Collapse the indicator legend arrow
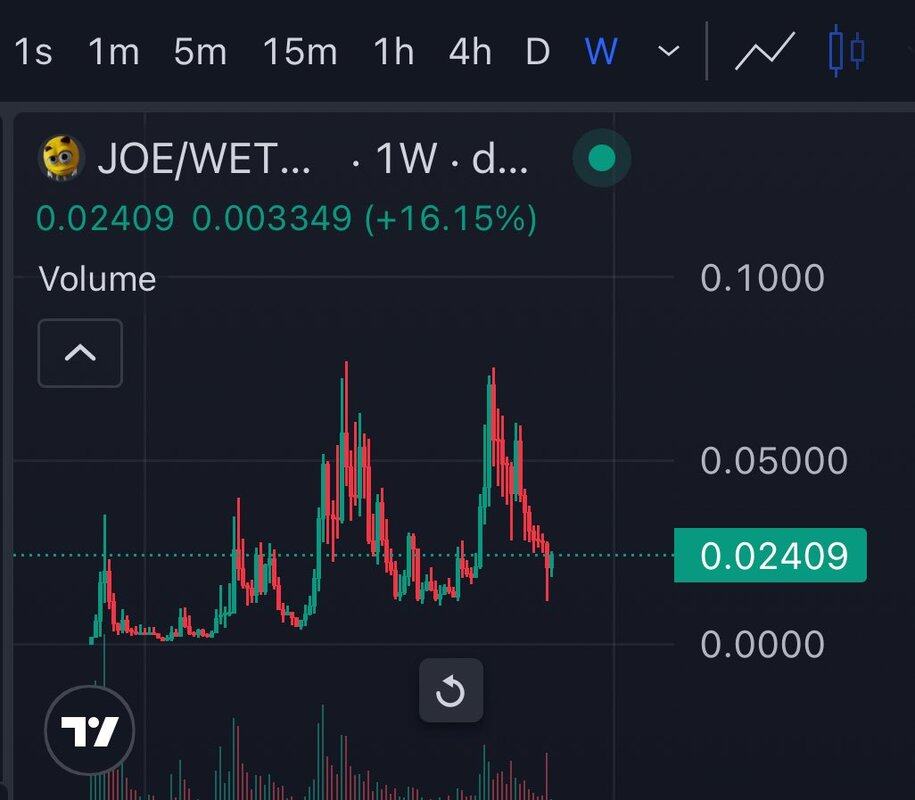 coord(80,353)
